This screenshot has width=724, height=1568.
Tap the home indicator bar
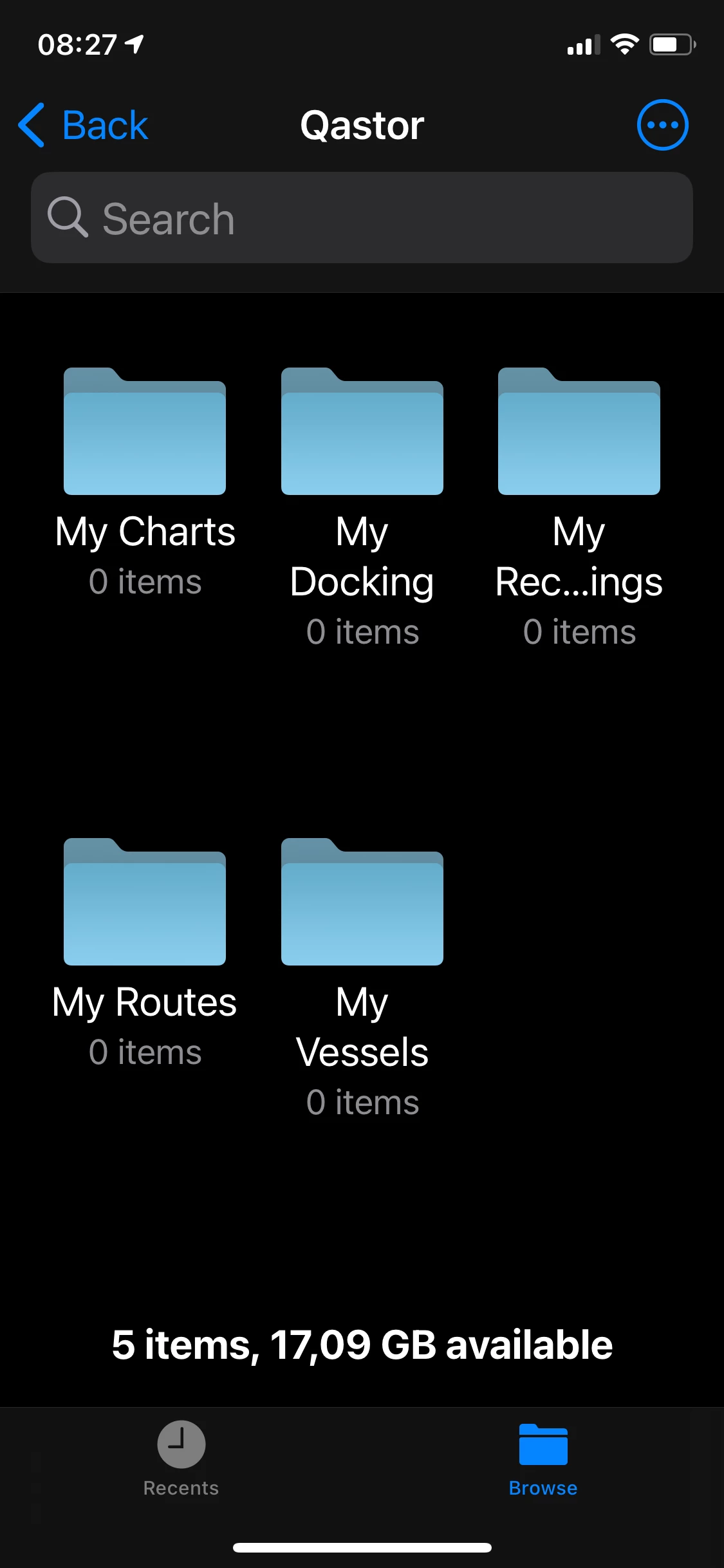coord(362,1547)
